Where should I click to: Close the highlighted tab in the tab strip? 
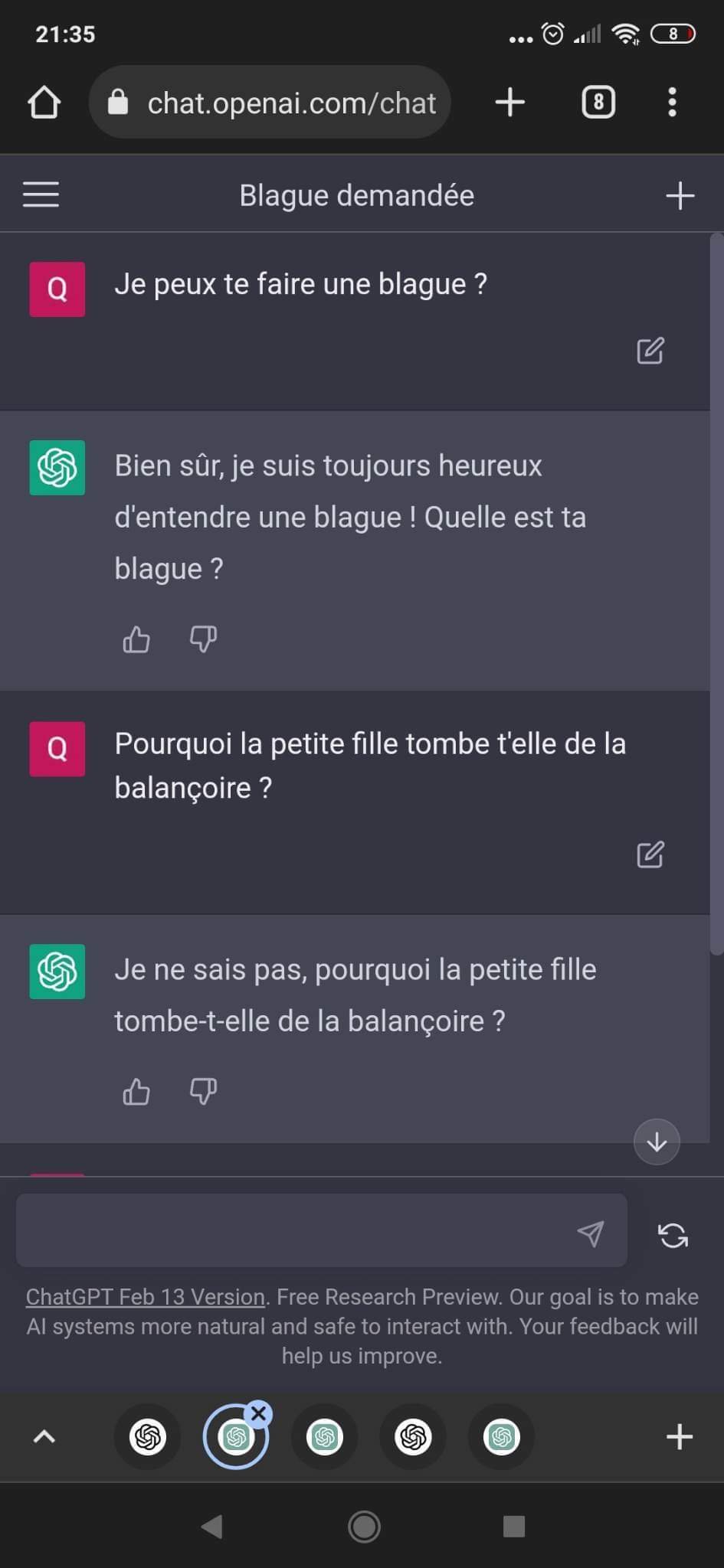pyautogui.click(x=259, y=1413)
